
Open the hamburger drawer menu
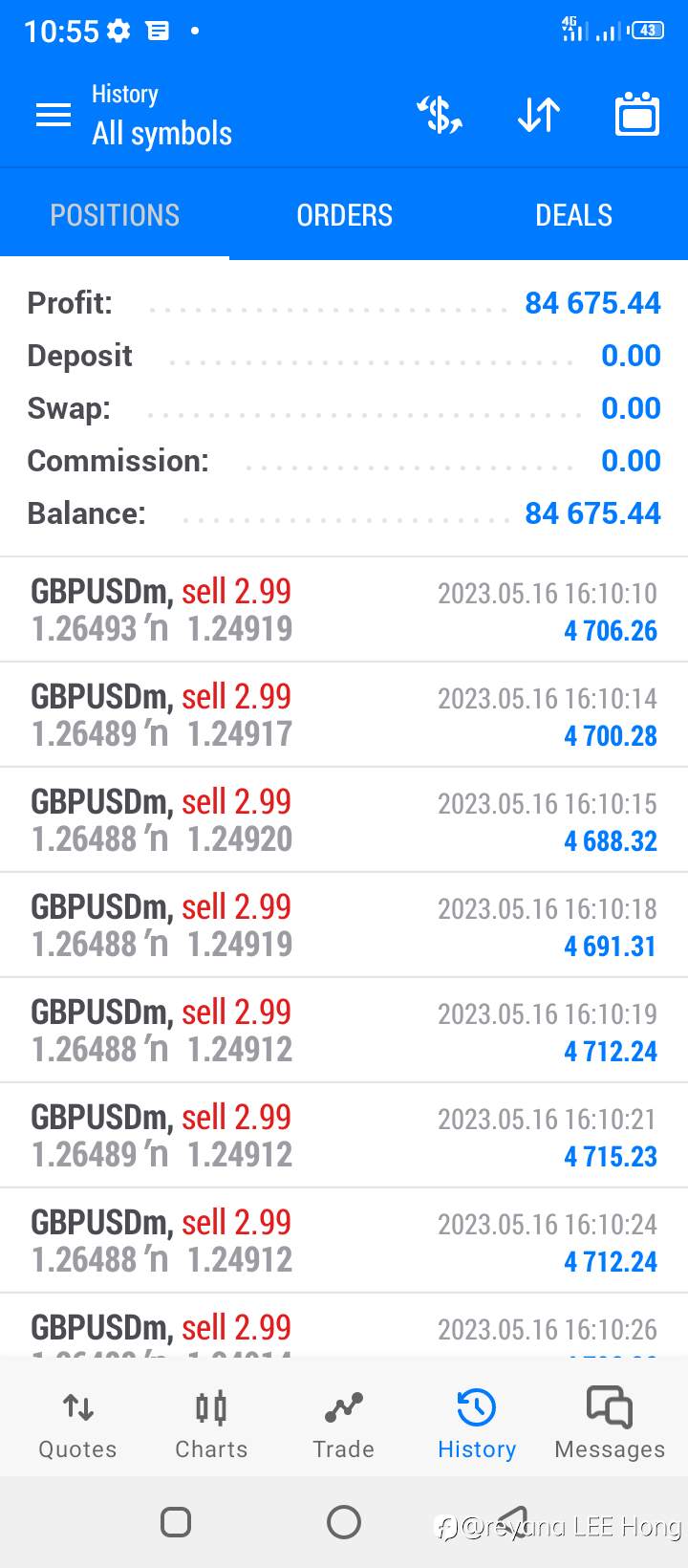54,116
